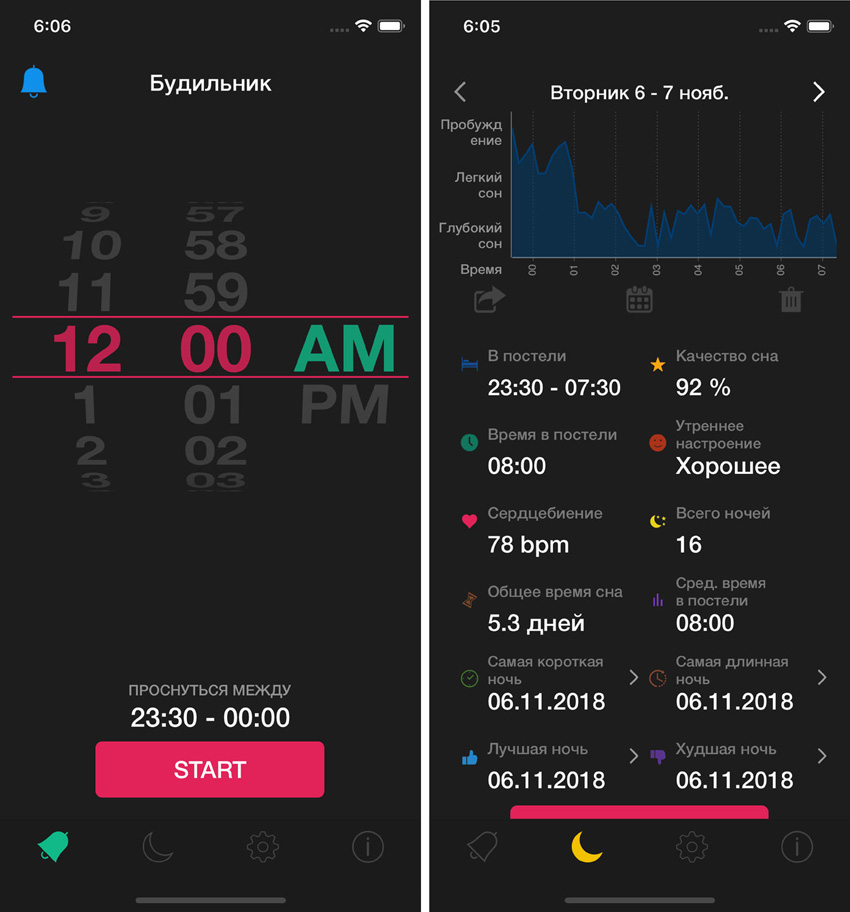Open Лучшая ночь details
Viewport: 850px width, 912px height.
click(x=634, y=756)
